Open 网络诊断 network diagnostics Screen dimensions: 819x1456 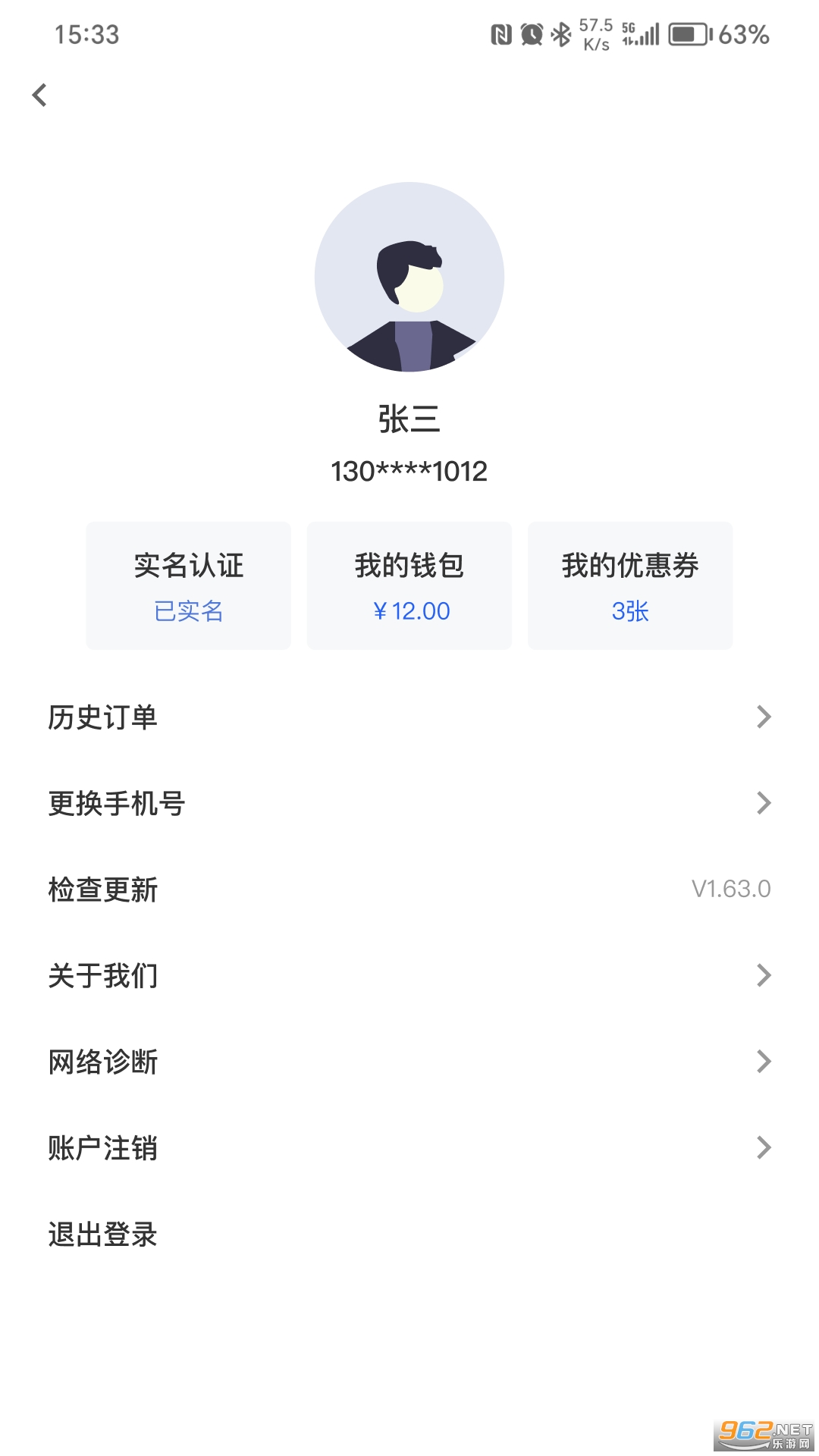pyautogui.click(x=102, y=1062)
